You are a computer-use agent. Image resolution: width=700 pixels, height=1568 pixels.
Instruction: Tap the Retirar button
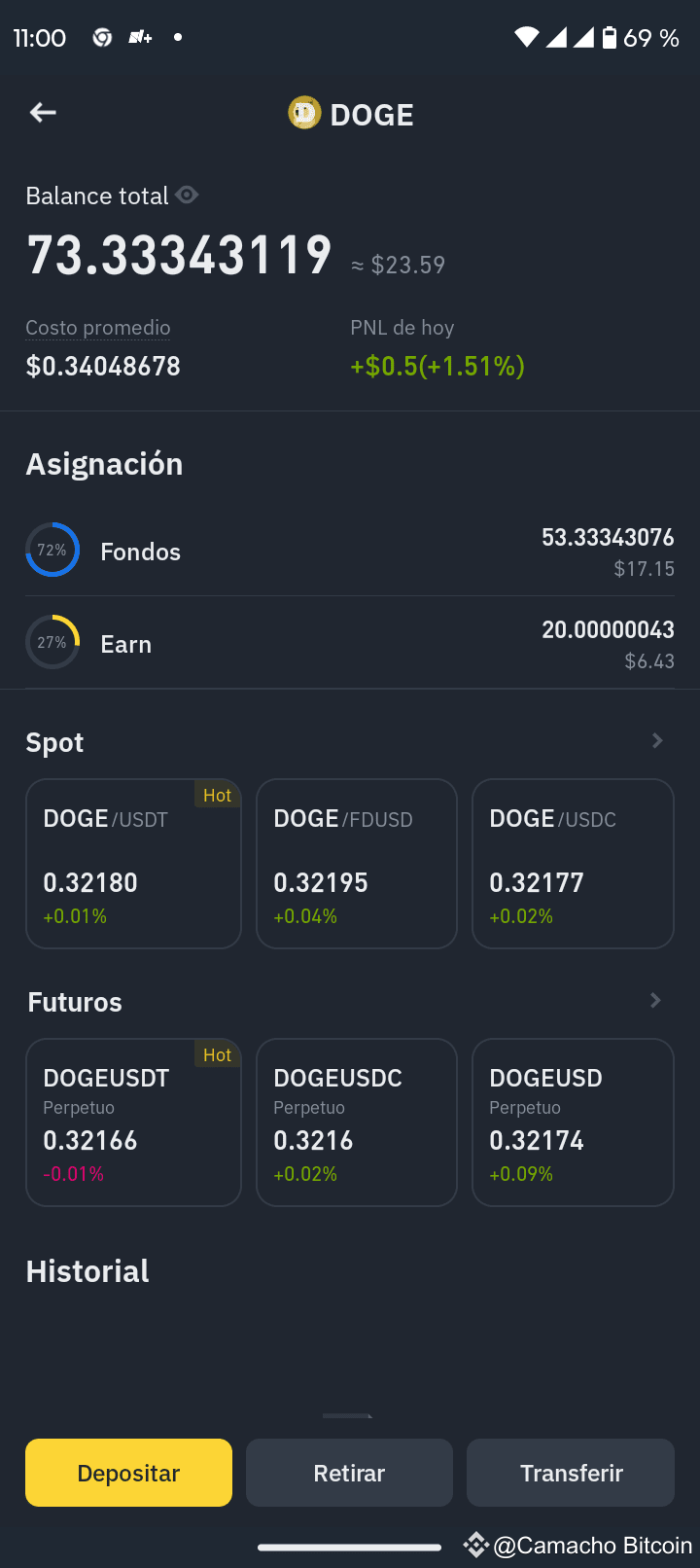click(349, 1472)
